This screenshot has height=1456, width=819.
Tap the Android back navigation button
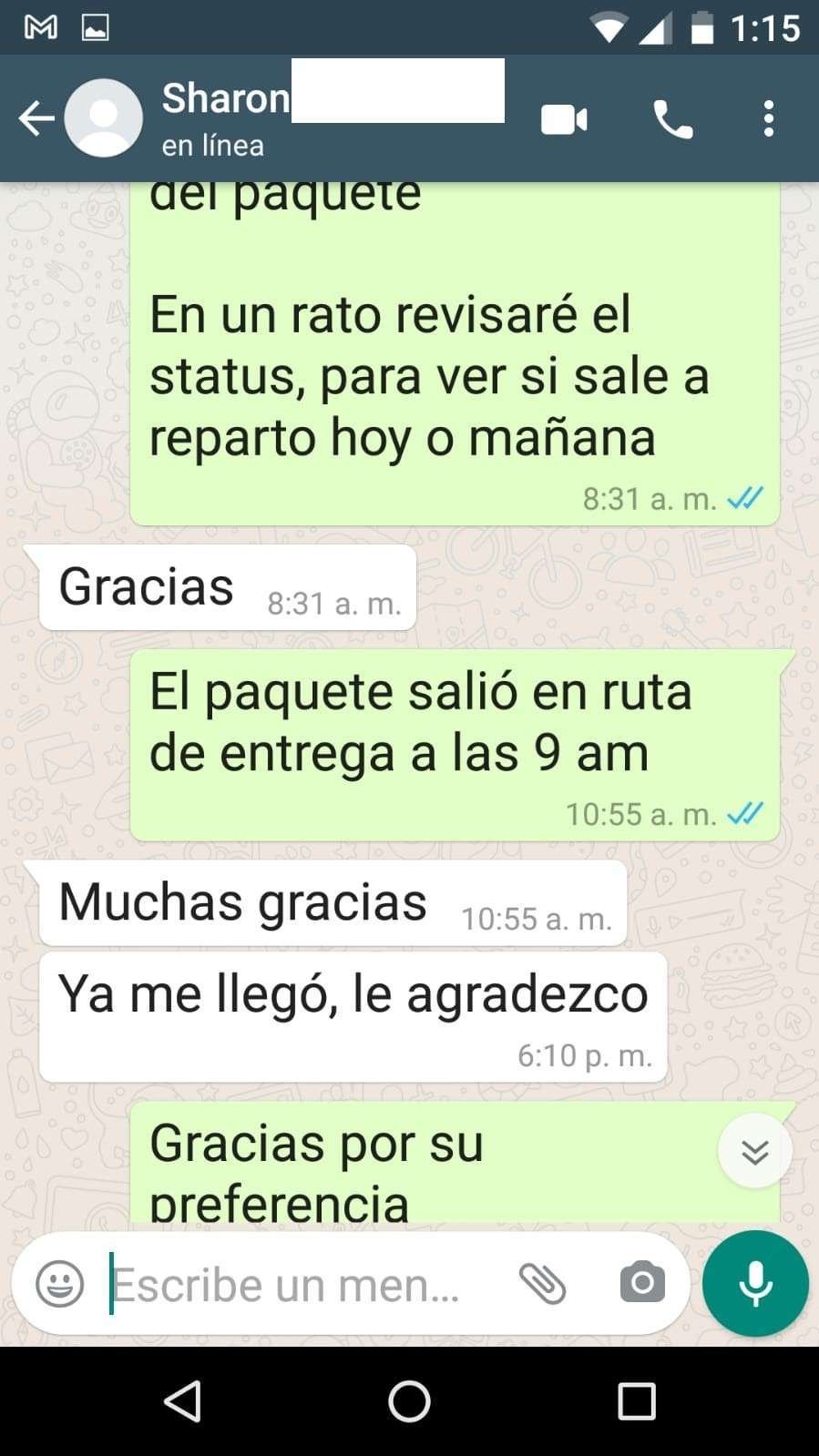182,1401
